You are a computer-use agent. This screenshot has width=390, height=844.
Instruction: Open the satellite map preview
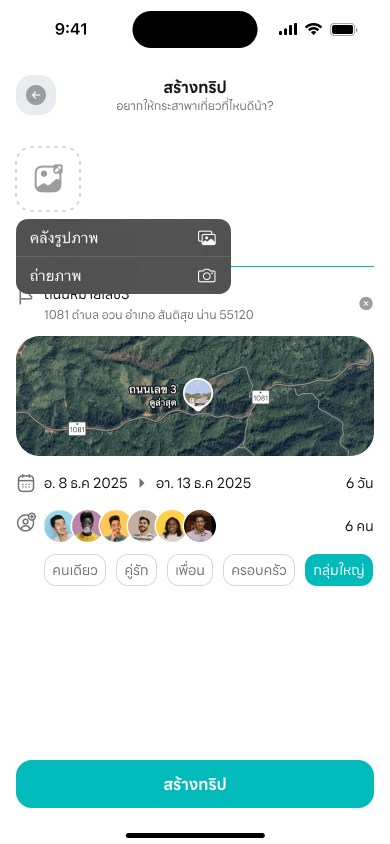coord(195,396)
